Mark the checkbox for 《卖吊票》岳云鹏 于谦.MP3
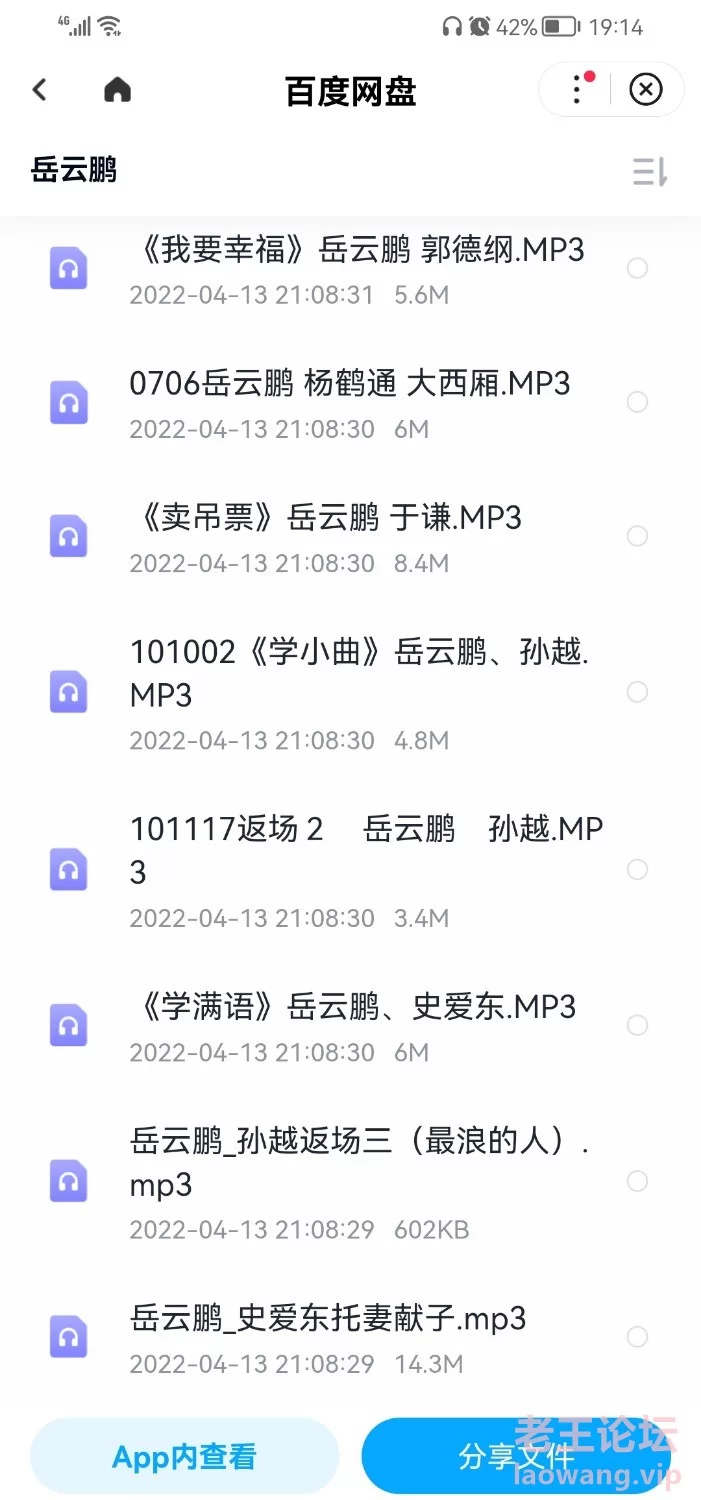This screenshot has height=1500, width=701. [x=637, y=536]
